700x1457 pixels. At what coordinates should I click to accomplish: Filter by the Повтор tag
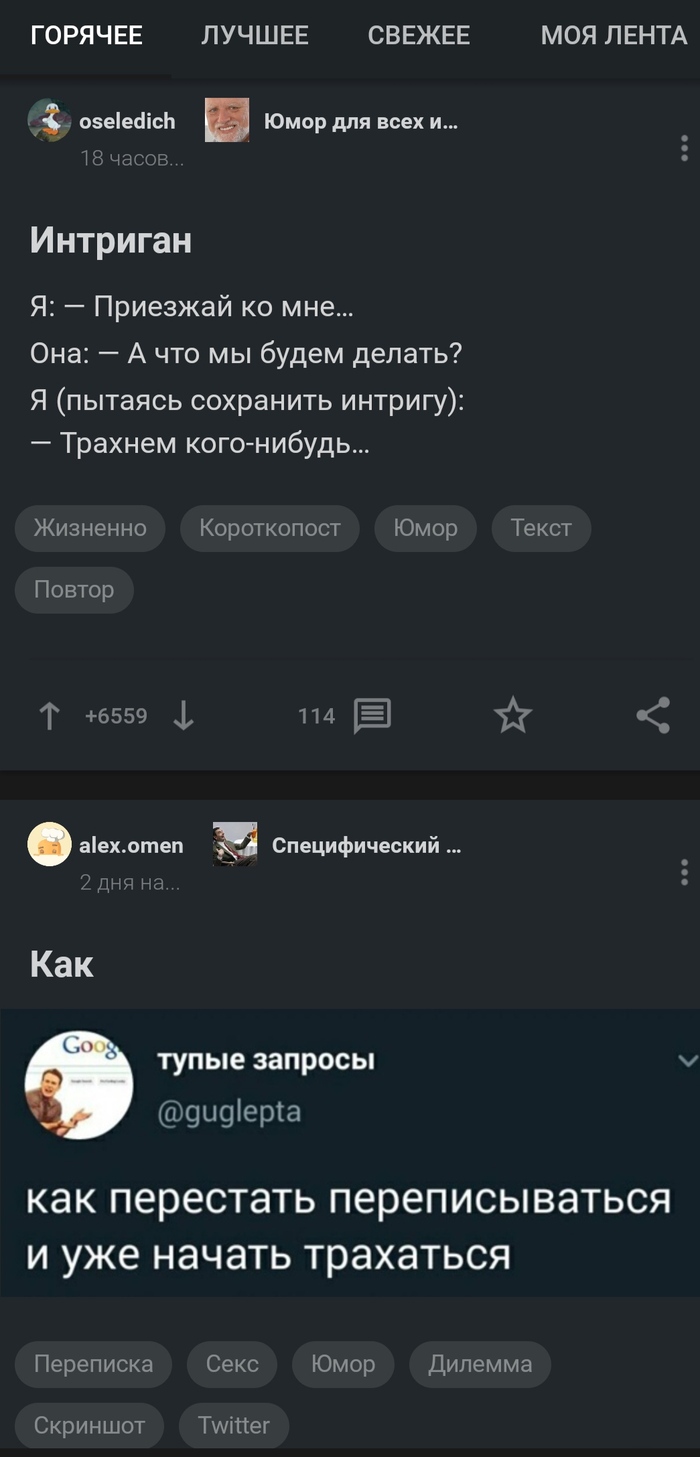click(x=74, y=589)
